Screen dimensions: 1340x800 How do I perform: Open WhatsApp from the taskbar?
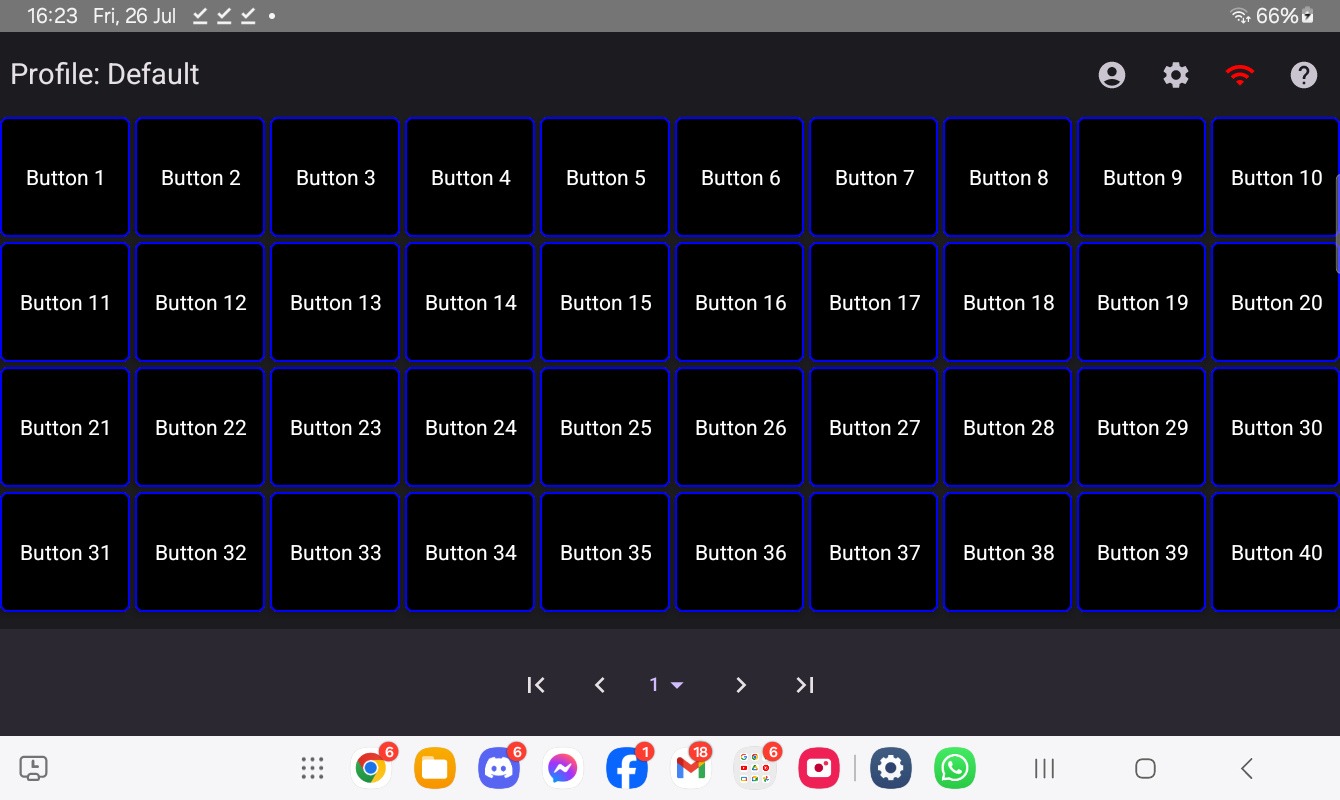pyautogui.click(x=955, y=768)
